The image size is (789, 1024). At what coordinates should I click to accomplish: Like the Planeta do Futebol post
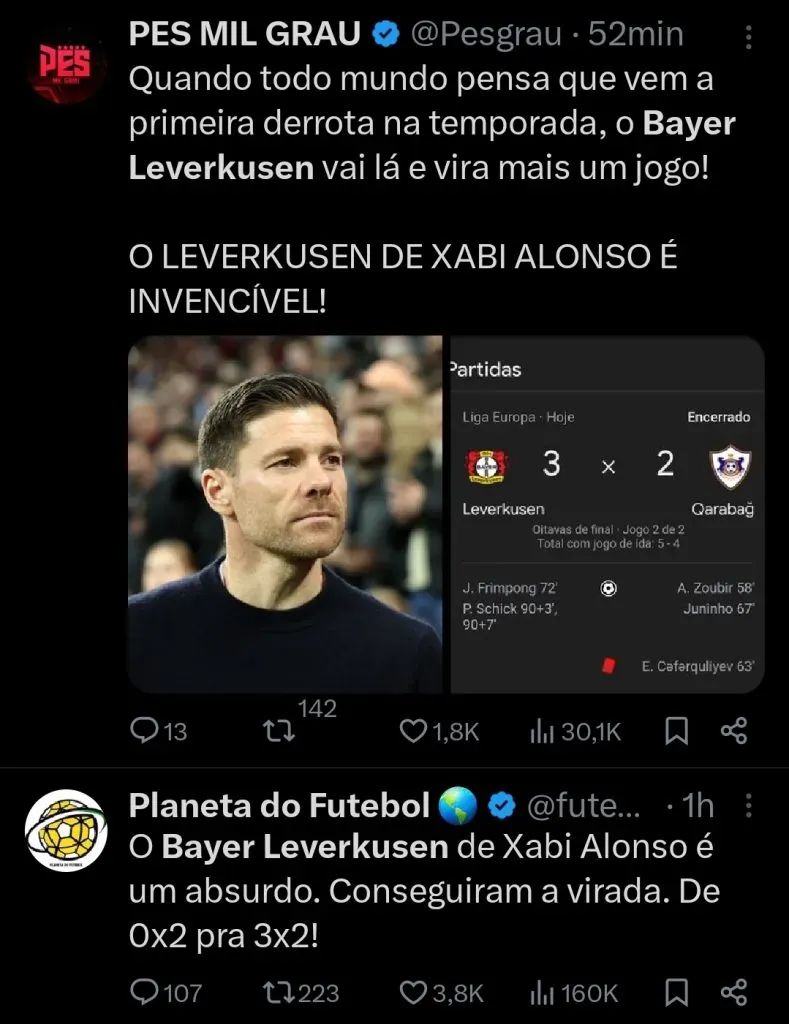click(x=414, y=992)
